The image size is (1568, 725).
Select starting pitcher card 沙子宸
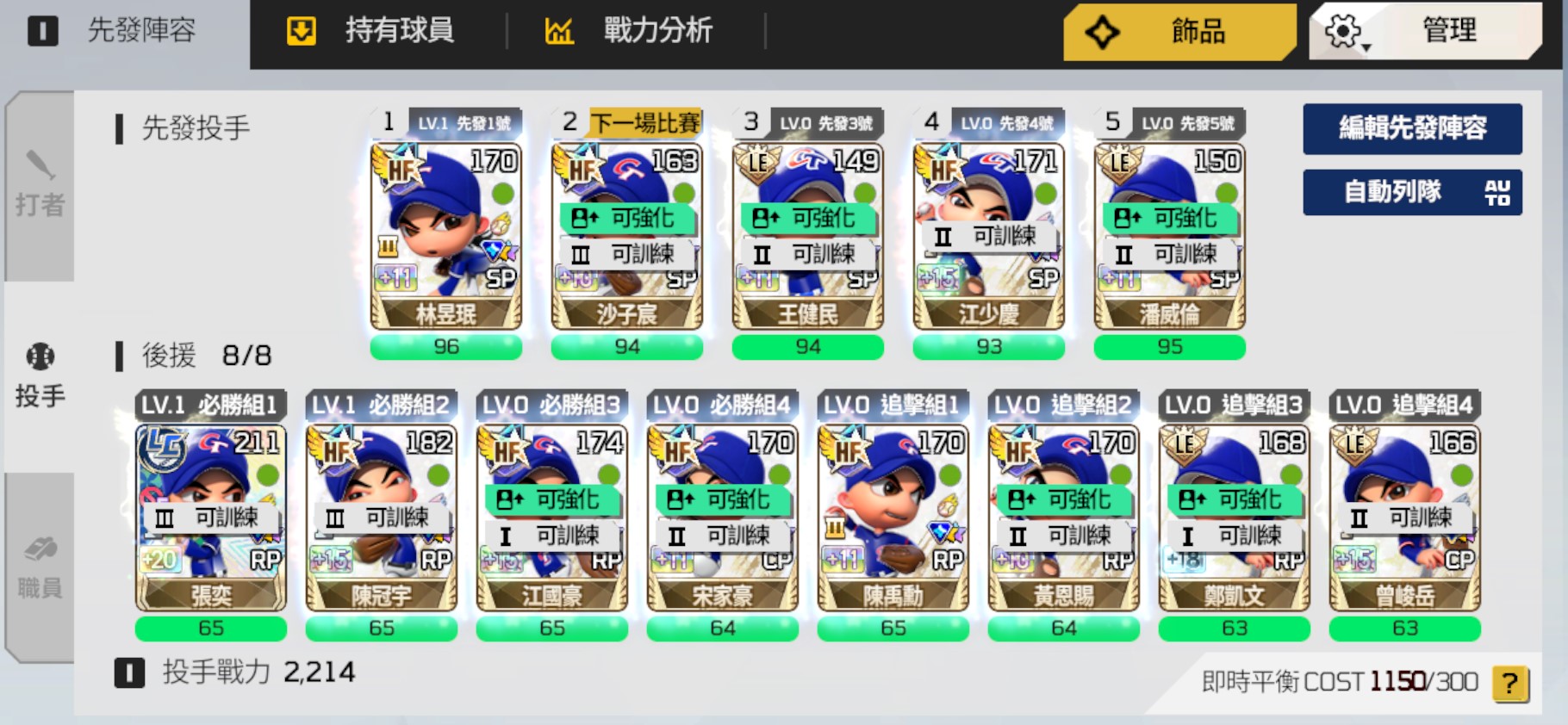point(626,237)
